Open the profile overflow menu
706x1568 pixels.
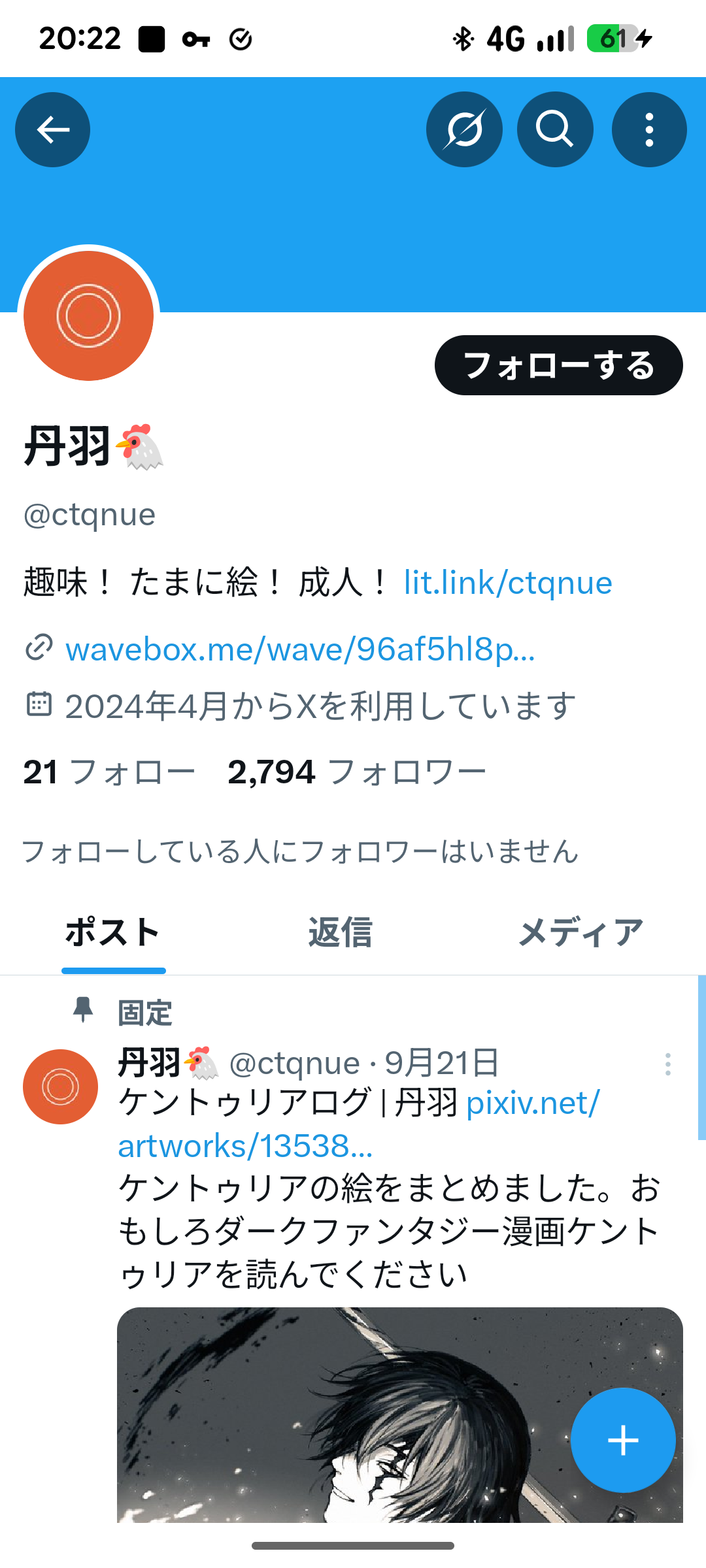click(x=649, y=130)
